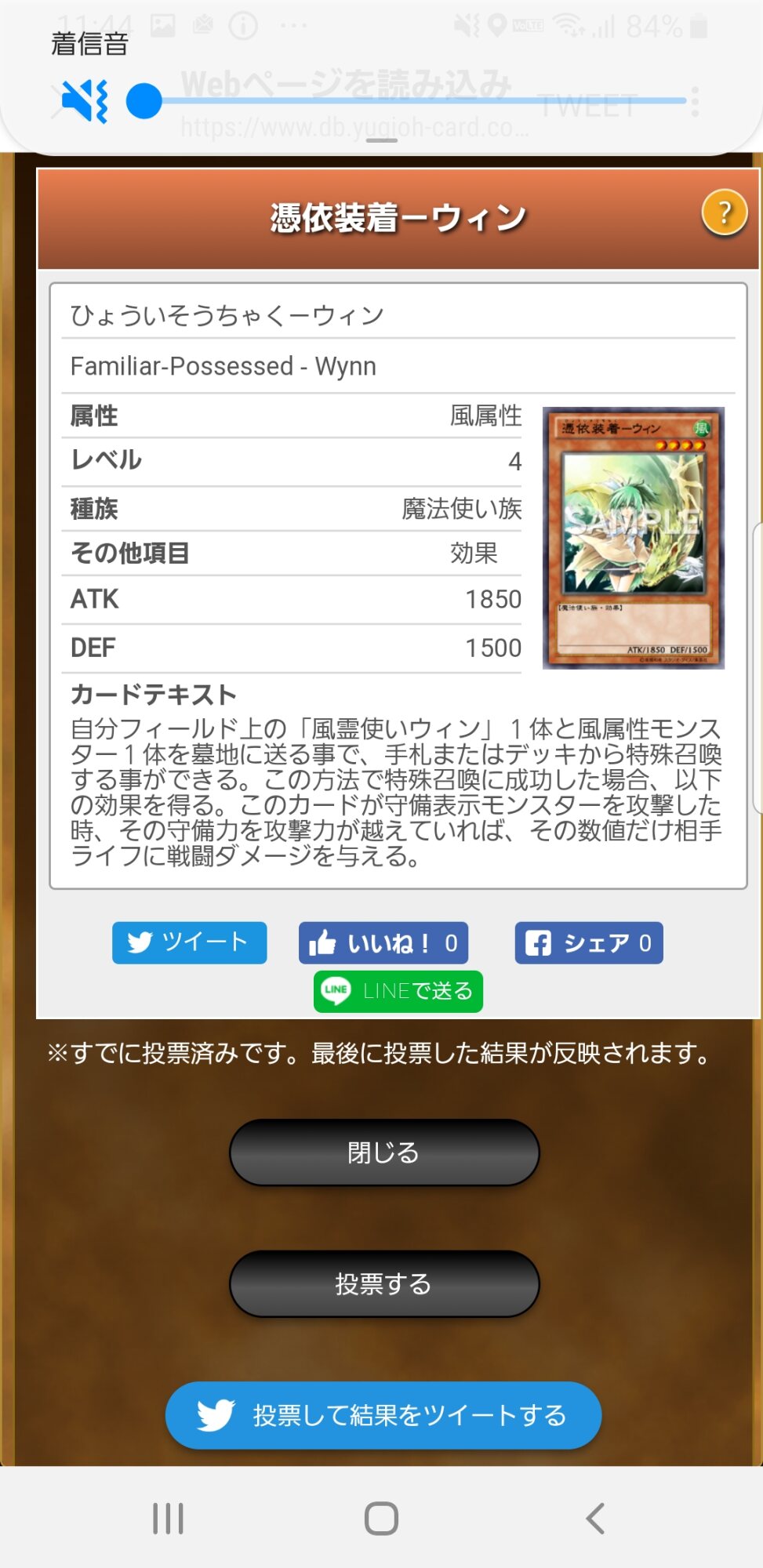763x1568 pixels.
Task: Share card via the ツイート button
Action: point(189,942)
